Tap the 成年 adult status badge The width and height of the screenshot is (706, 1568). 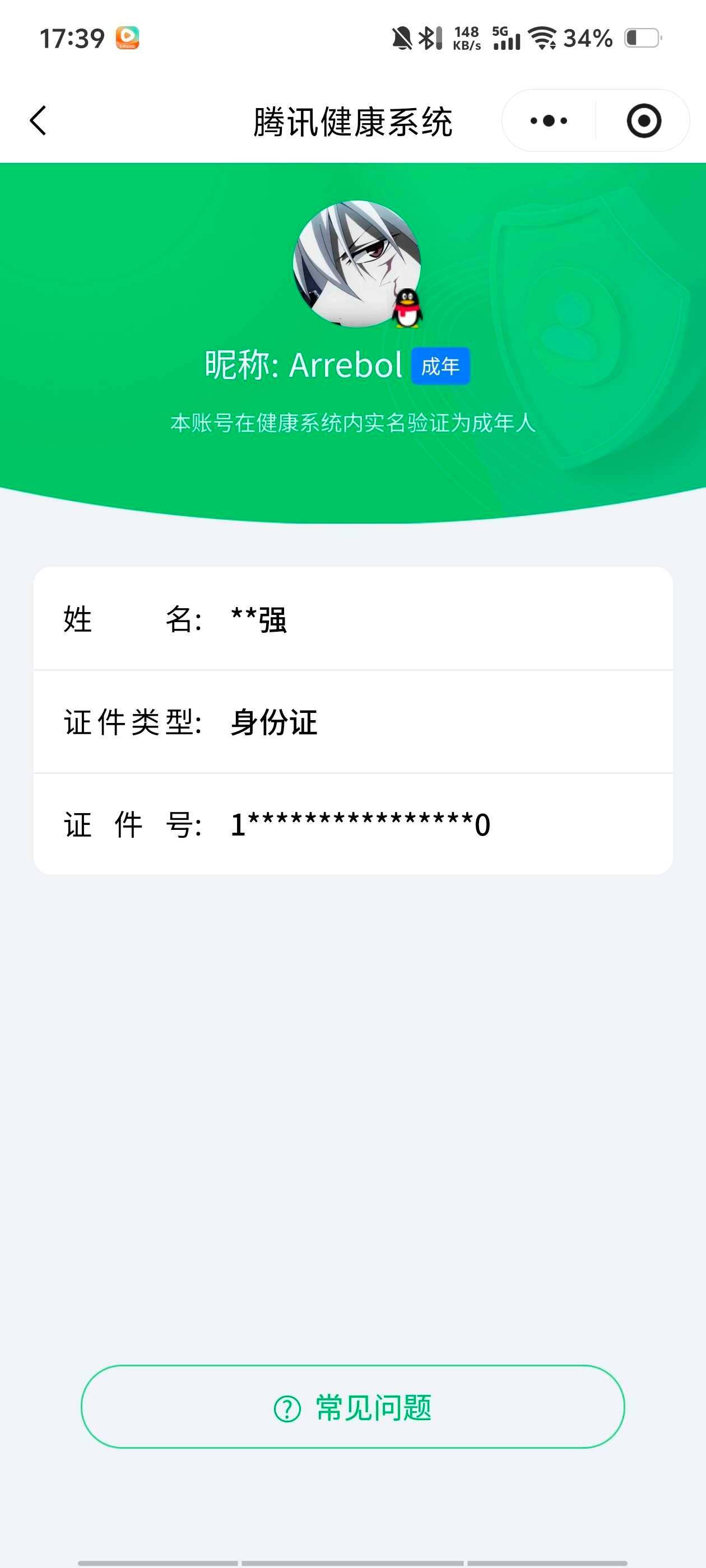pyautogui.click(x=442, y=366)
